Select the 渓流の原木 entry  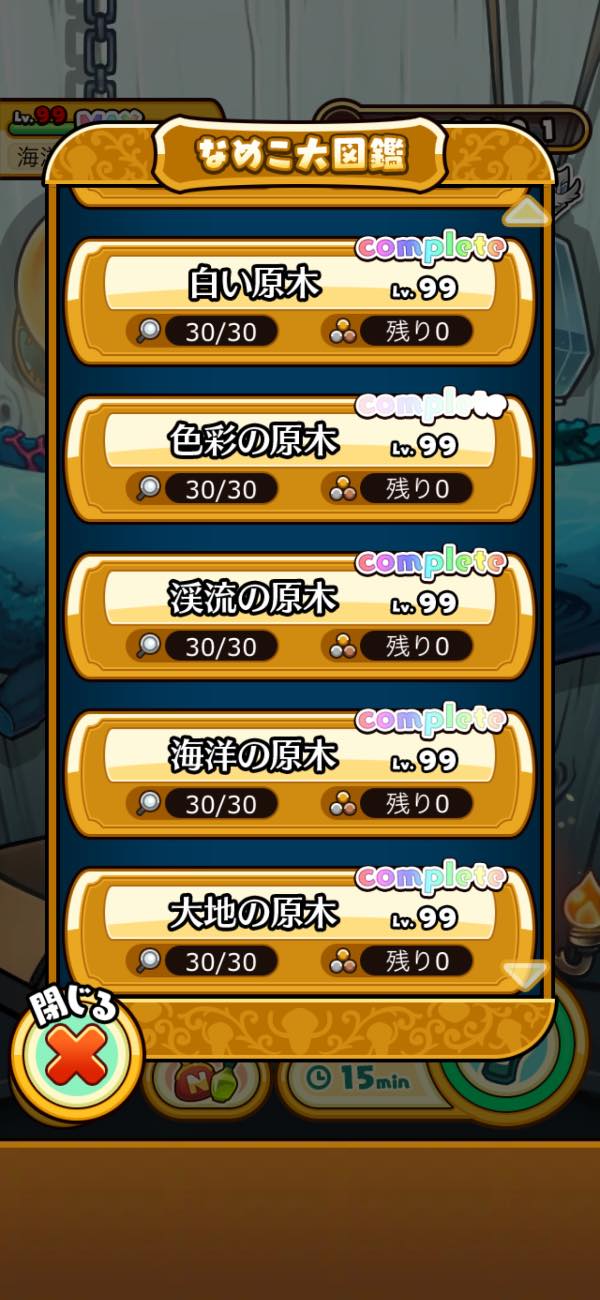(x=300, y=614)
